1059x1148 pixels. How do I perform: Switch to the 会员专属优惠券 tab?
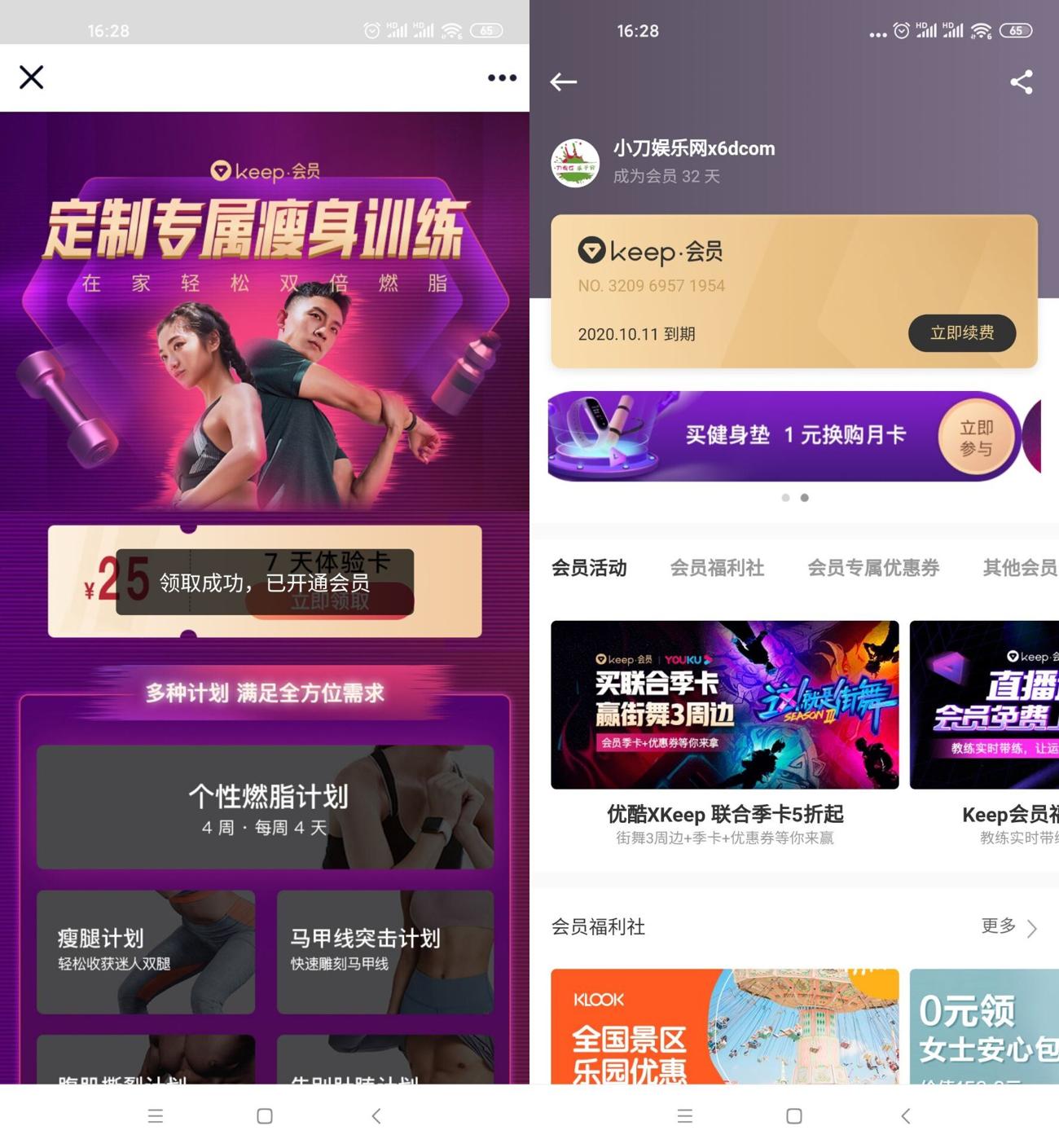[872, 568]
